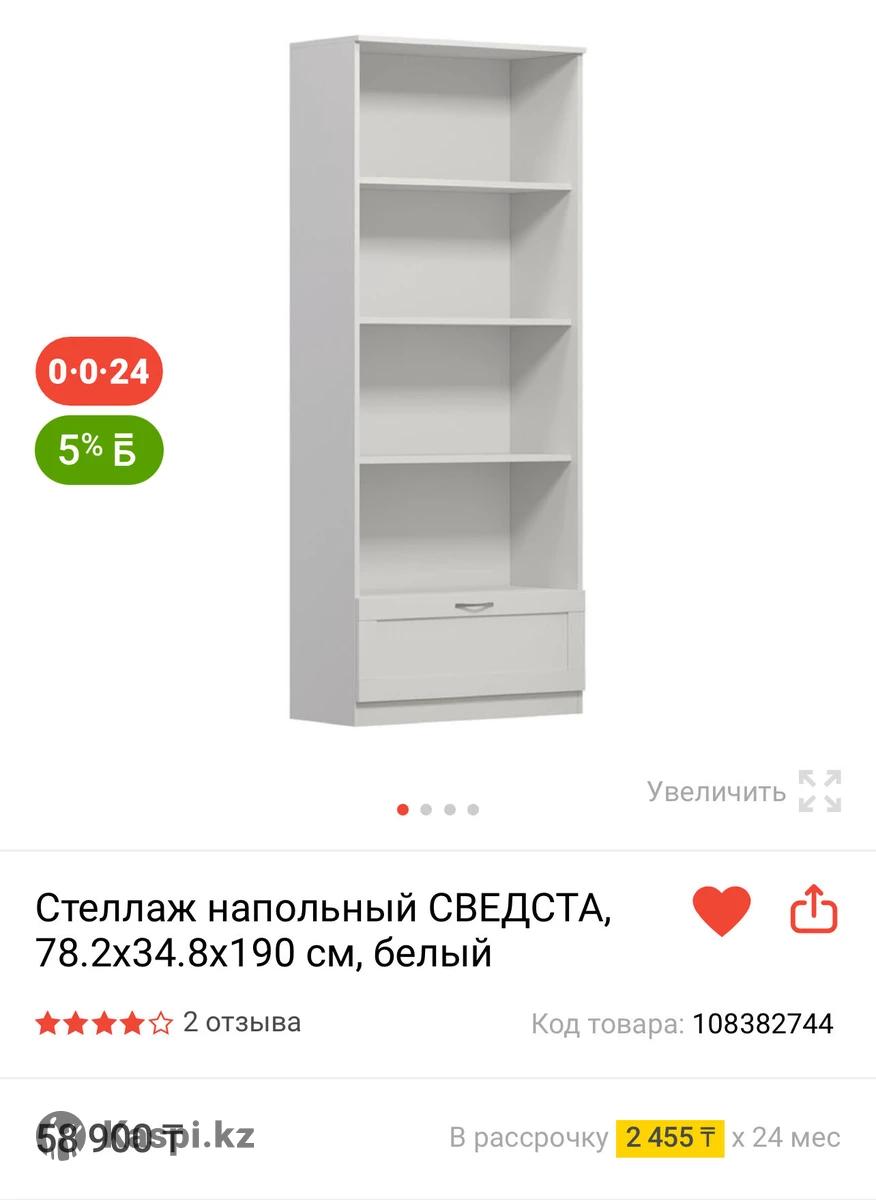876x1200 pixels.
Task: Open the 2 отзыва reviews
Action: point(241,1023)
